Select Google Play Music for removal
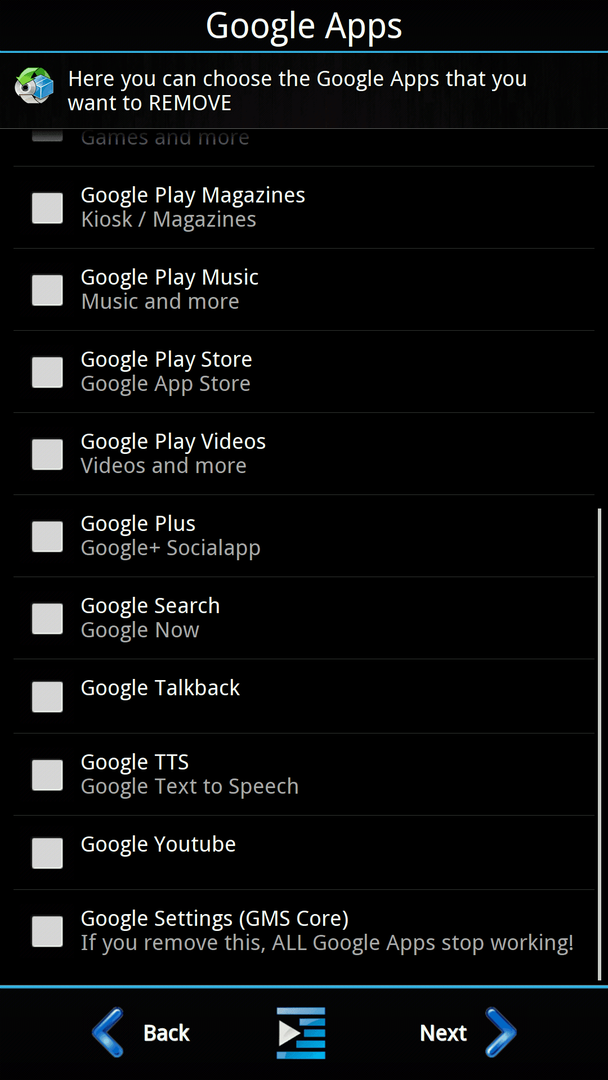608x1080 pixels. [48, 290]
